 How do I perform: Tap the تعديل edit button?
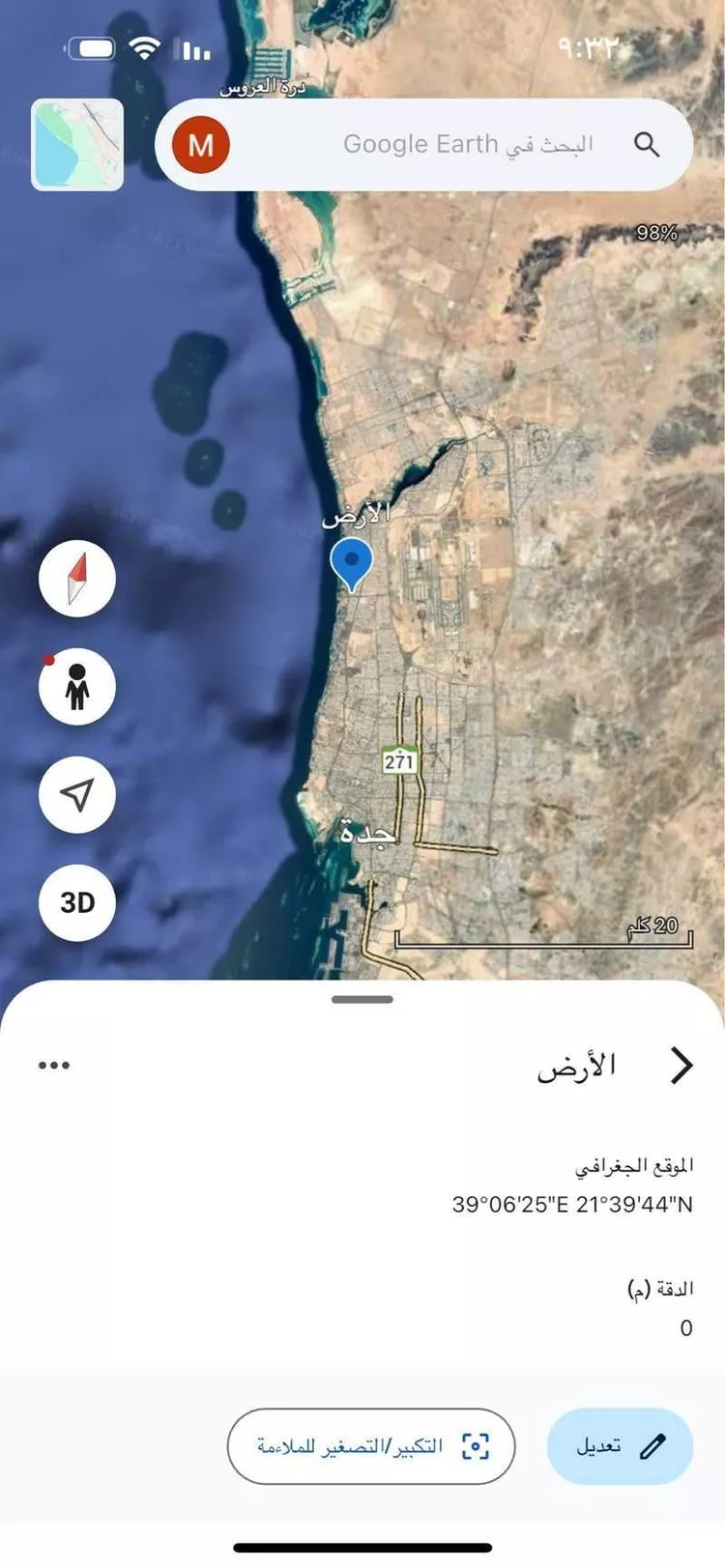(620, 1445)
